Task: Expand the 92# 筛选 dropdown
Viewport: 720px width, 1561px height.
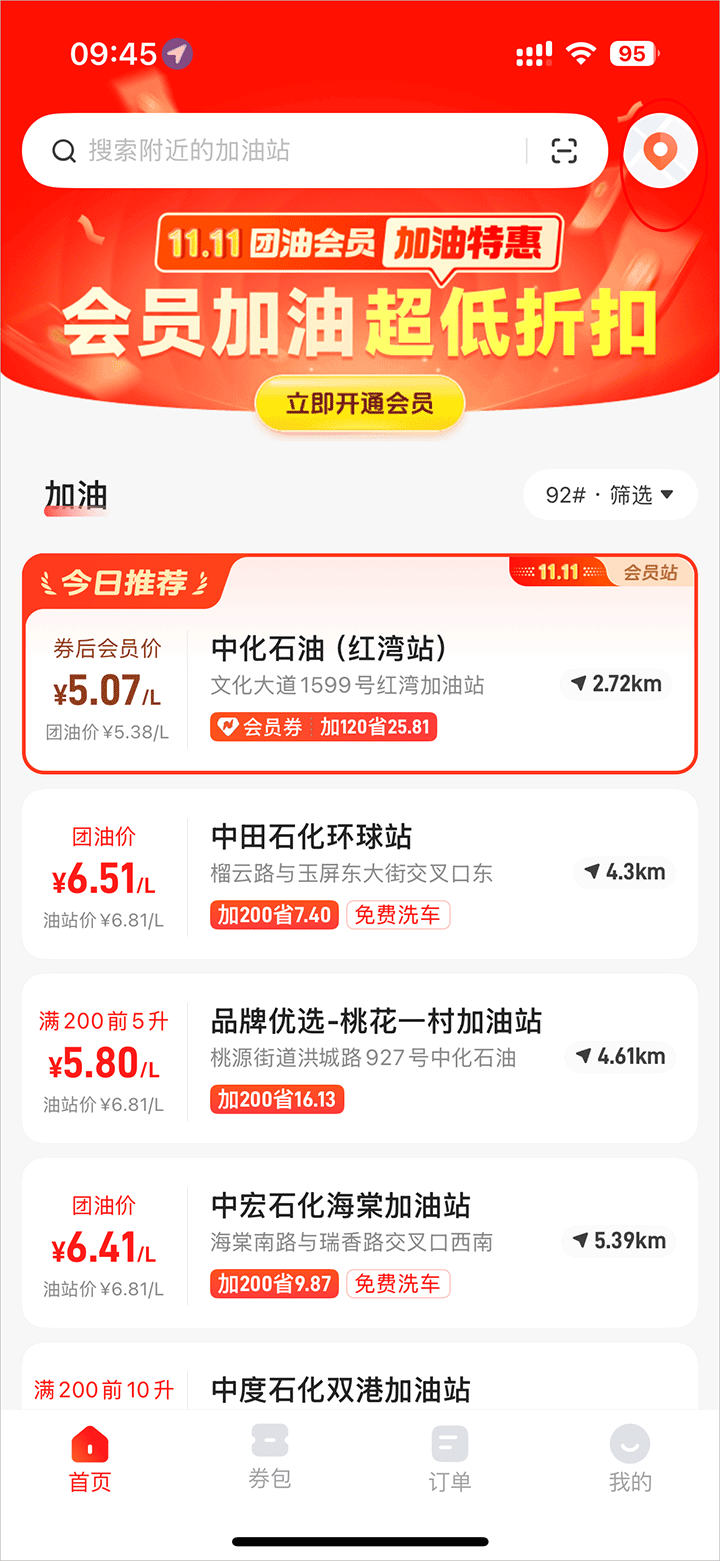Action: pyautogui.click(x=610, y=495)
